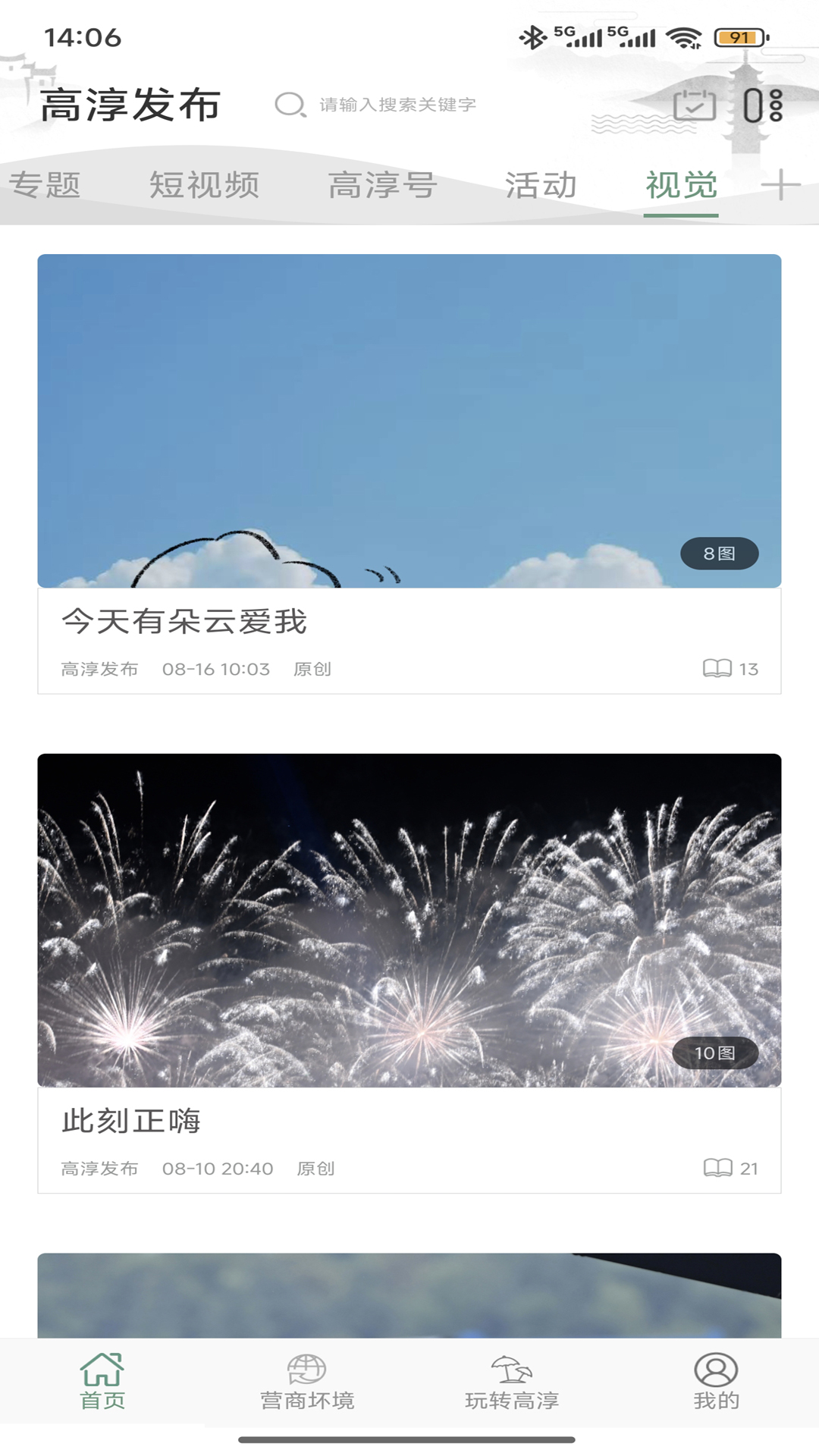This screenshot has height=1456, width=819.
Task: Open the article 今天有朵云爱我
Action: click(x=184, y=622)
